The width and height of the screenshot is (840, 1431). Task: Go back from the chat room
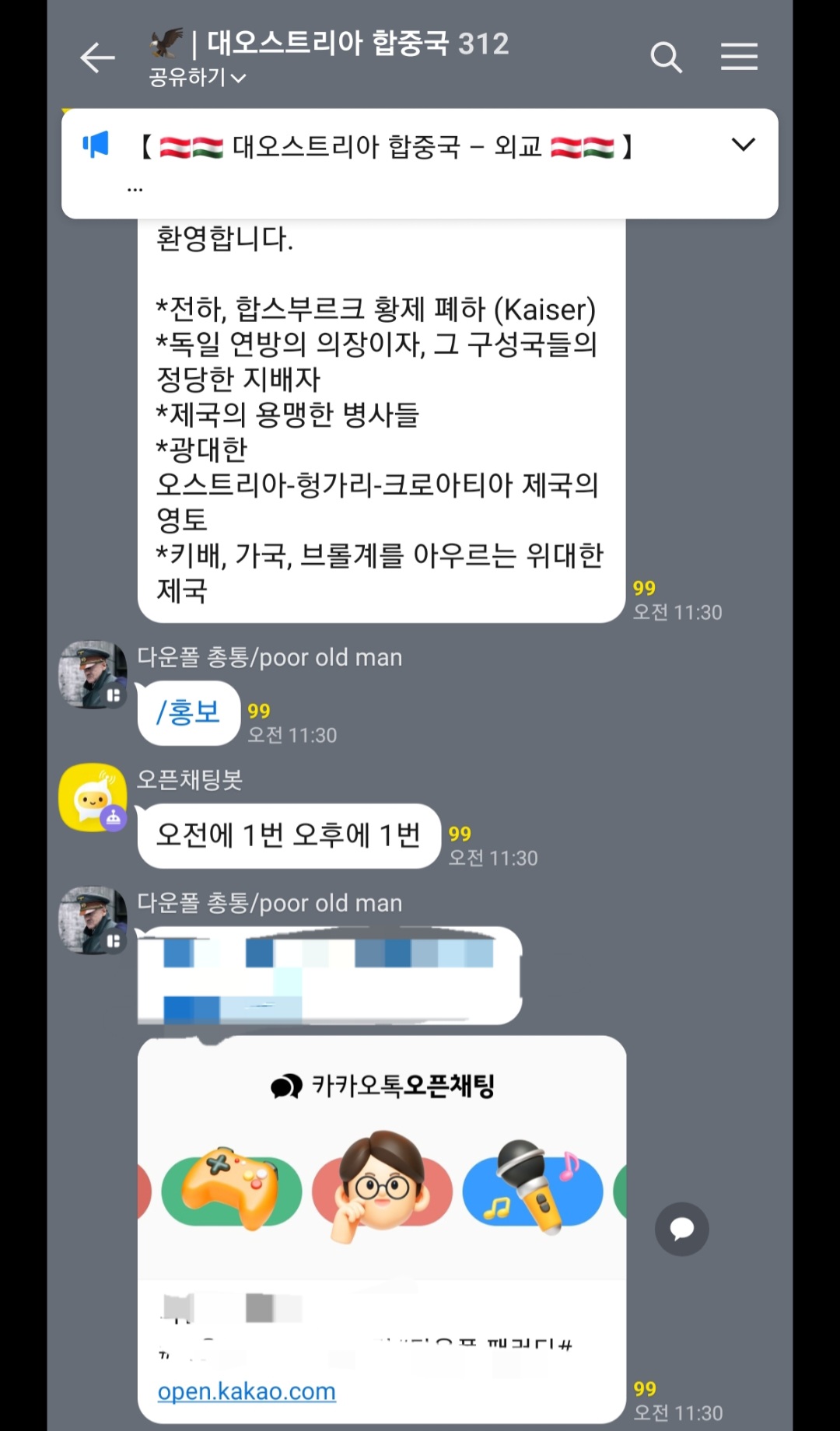[x=97, y=58]
